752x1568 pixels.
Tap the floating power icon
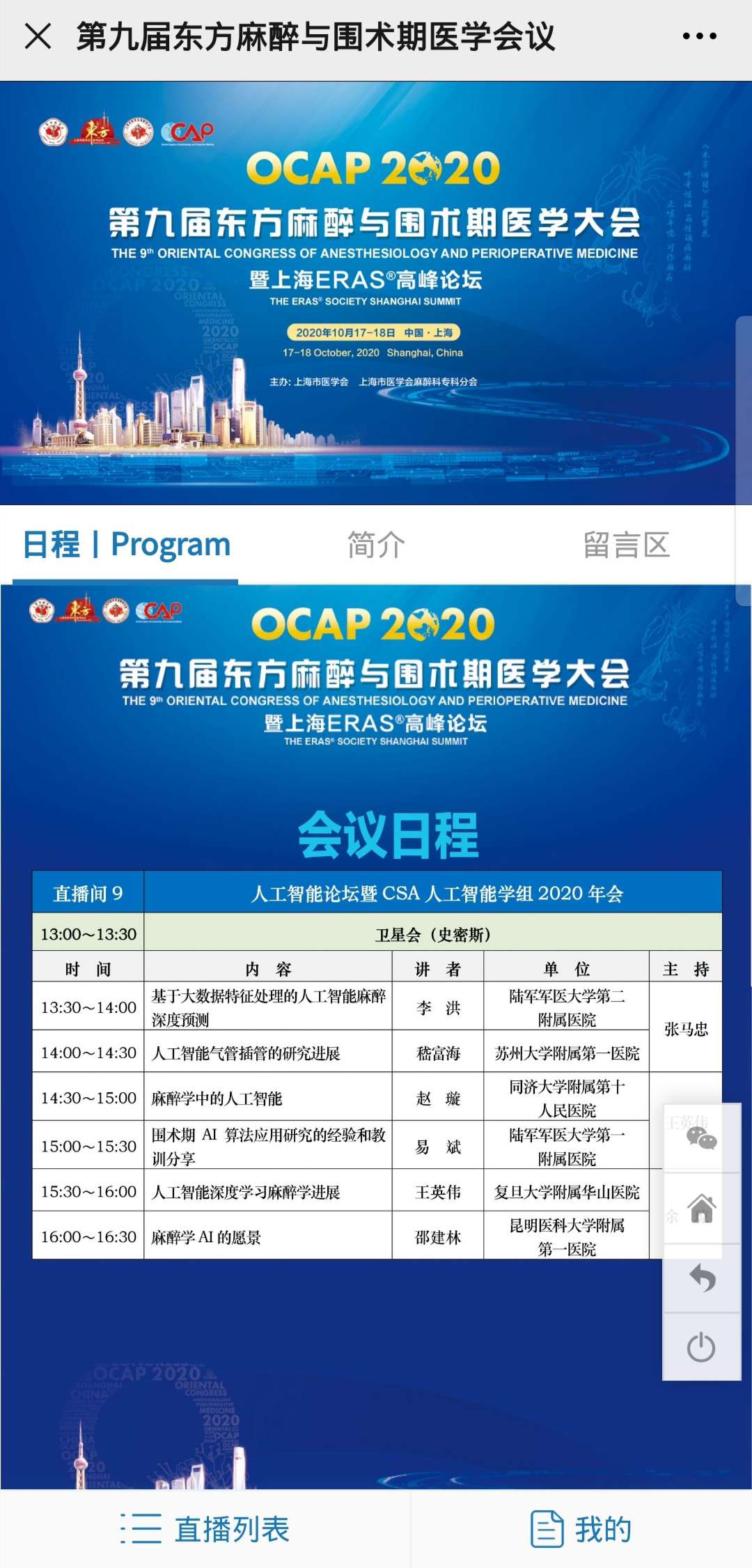(x=701, y=1347)
